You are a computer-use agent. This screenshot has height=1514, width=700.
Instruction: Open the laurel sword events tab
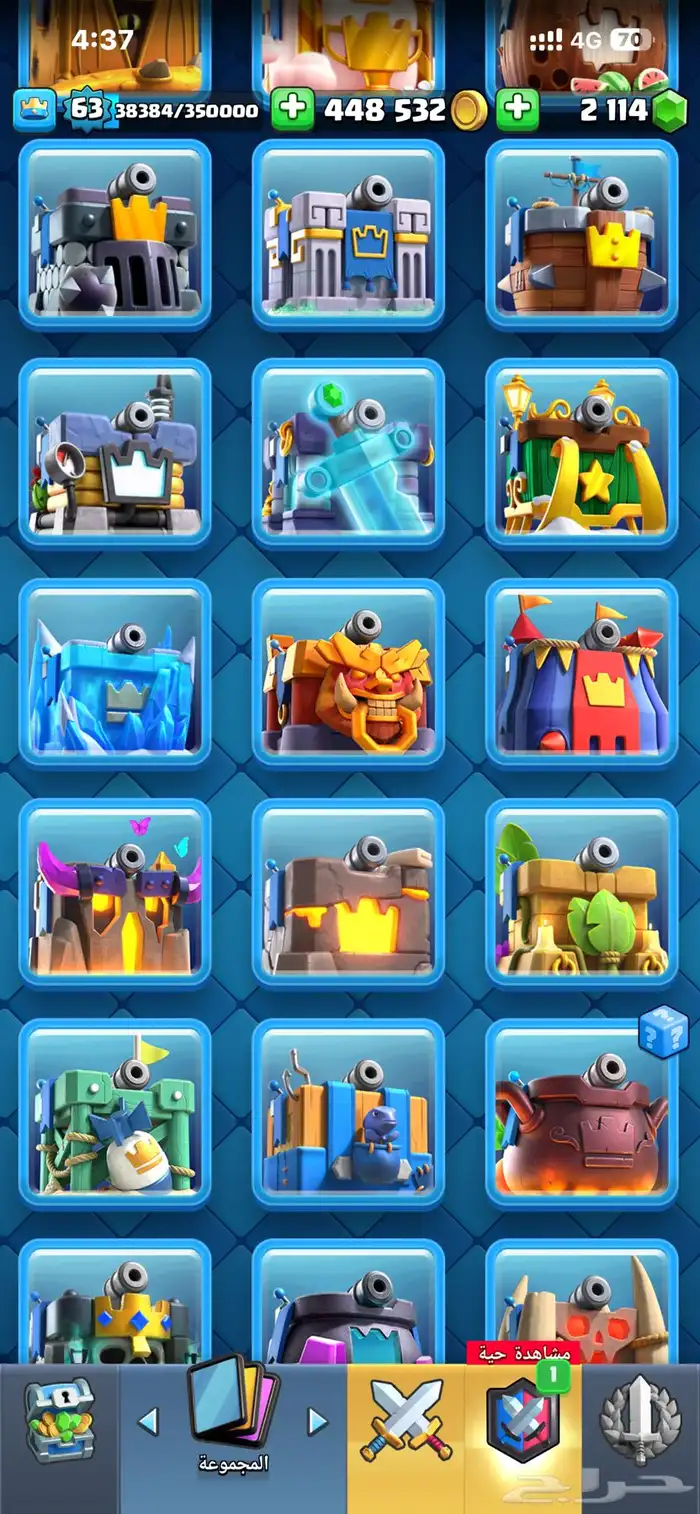[x=641, y=1420]
